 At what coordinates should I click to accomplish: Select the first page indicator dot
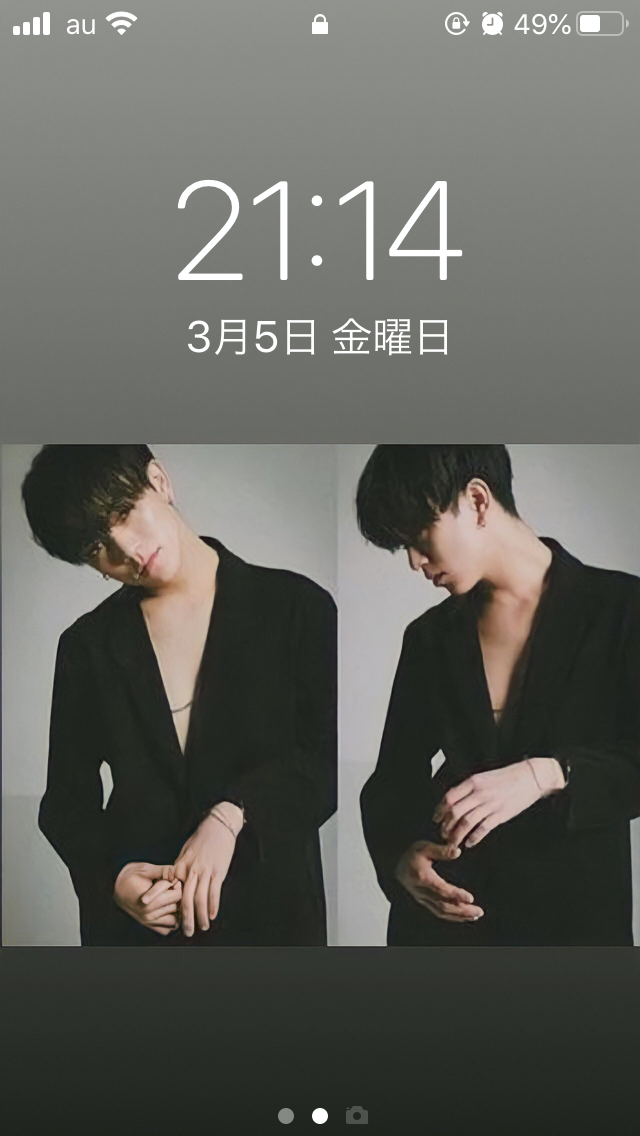tap(286, 1115)
